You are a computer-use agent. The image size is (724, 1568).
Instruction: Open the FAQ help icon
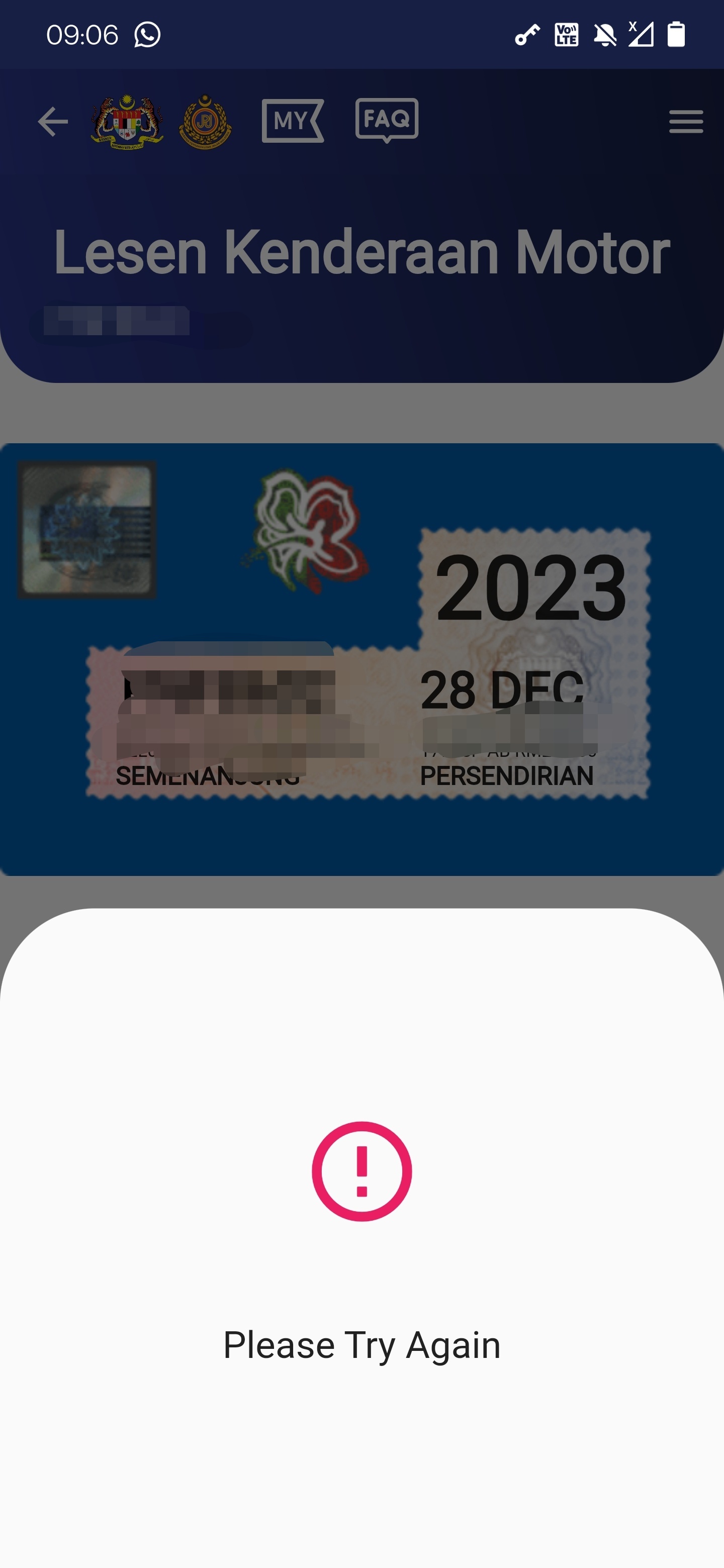point(387,120)
